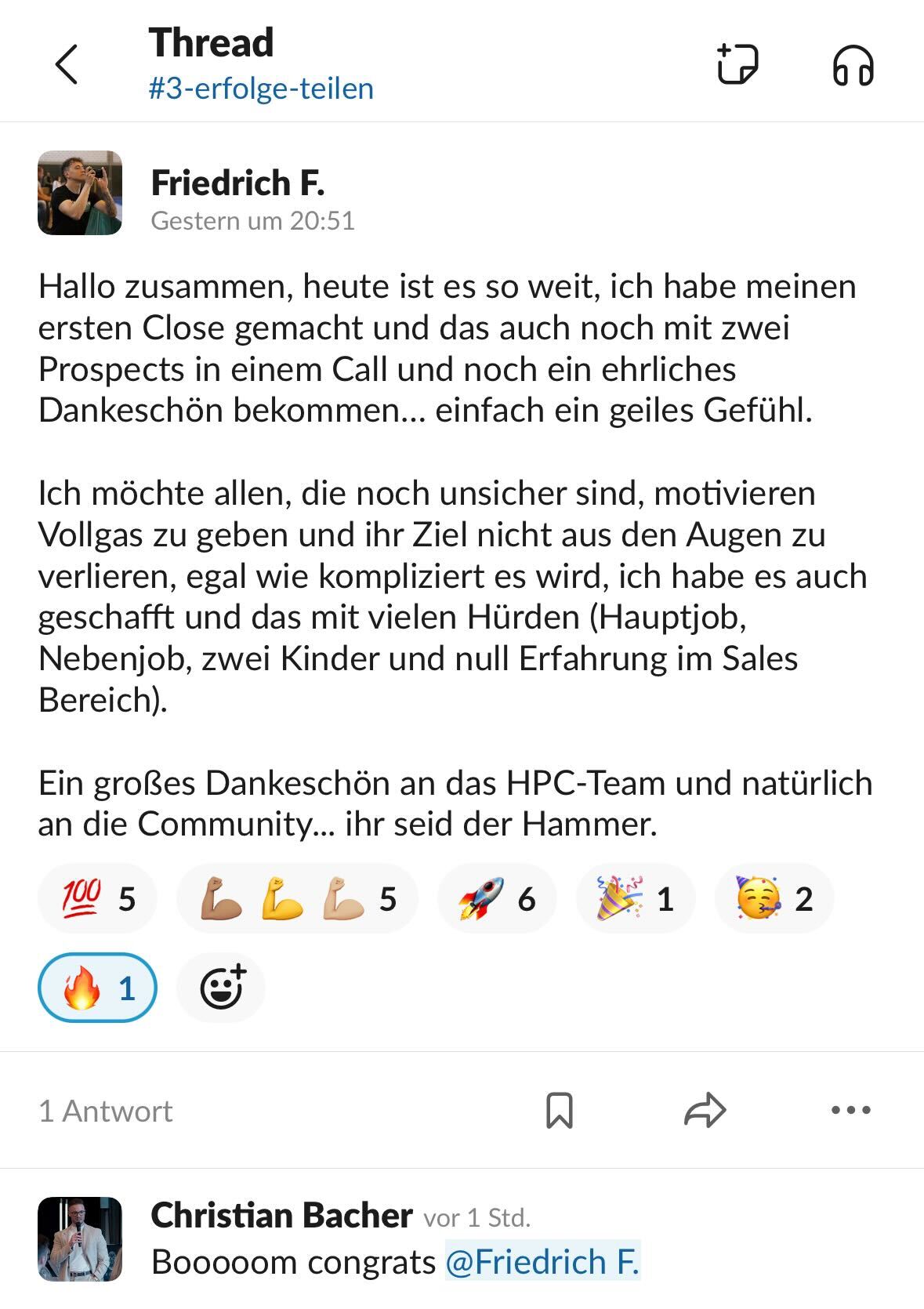Go back from the thread view

pos(67,64)
